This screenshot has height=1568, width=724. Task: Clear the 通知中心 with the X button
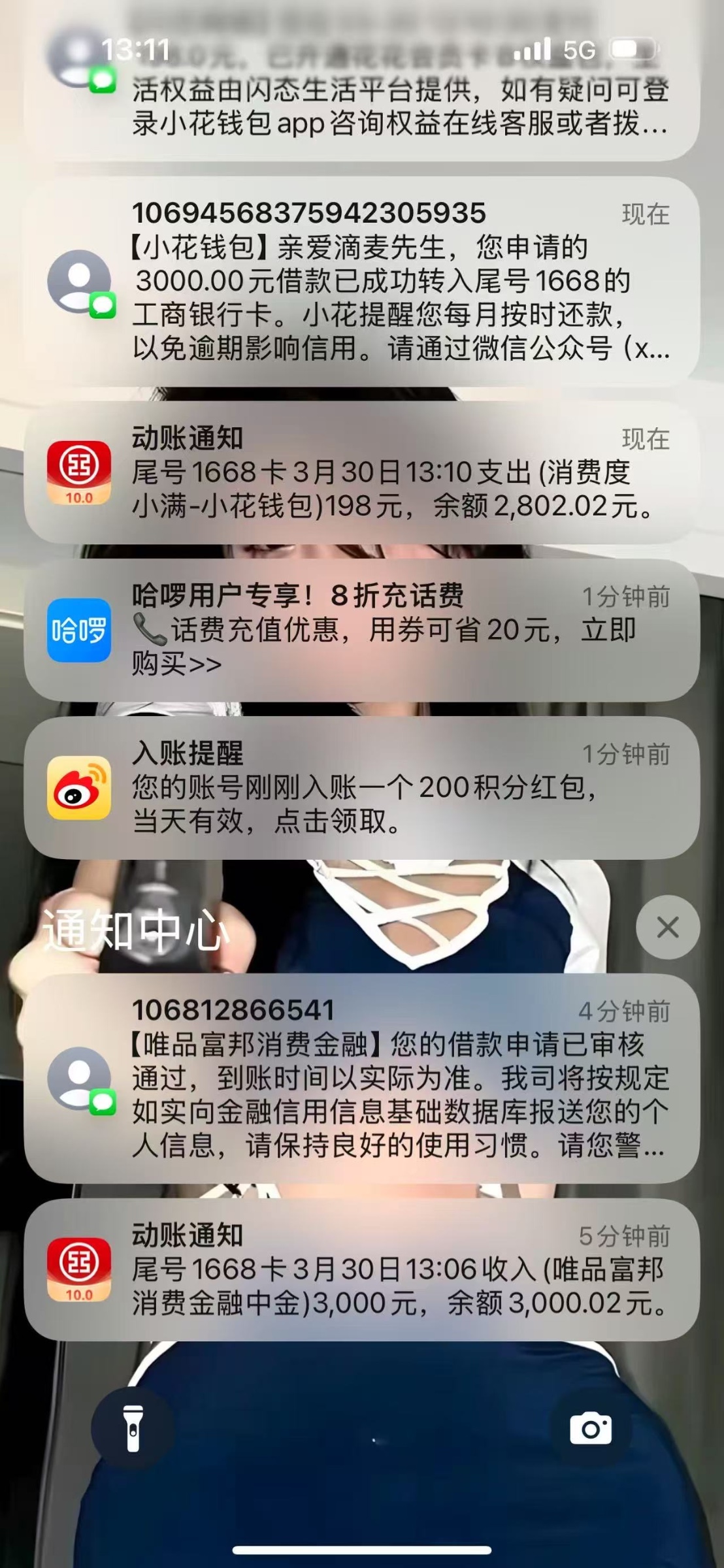667,927
